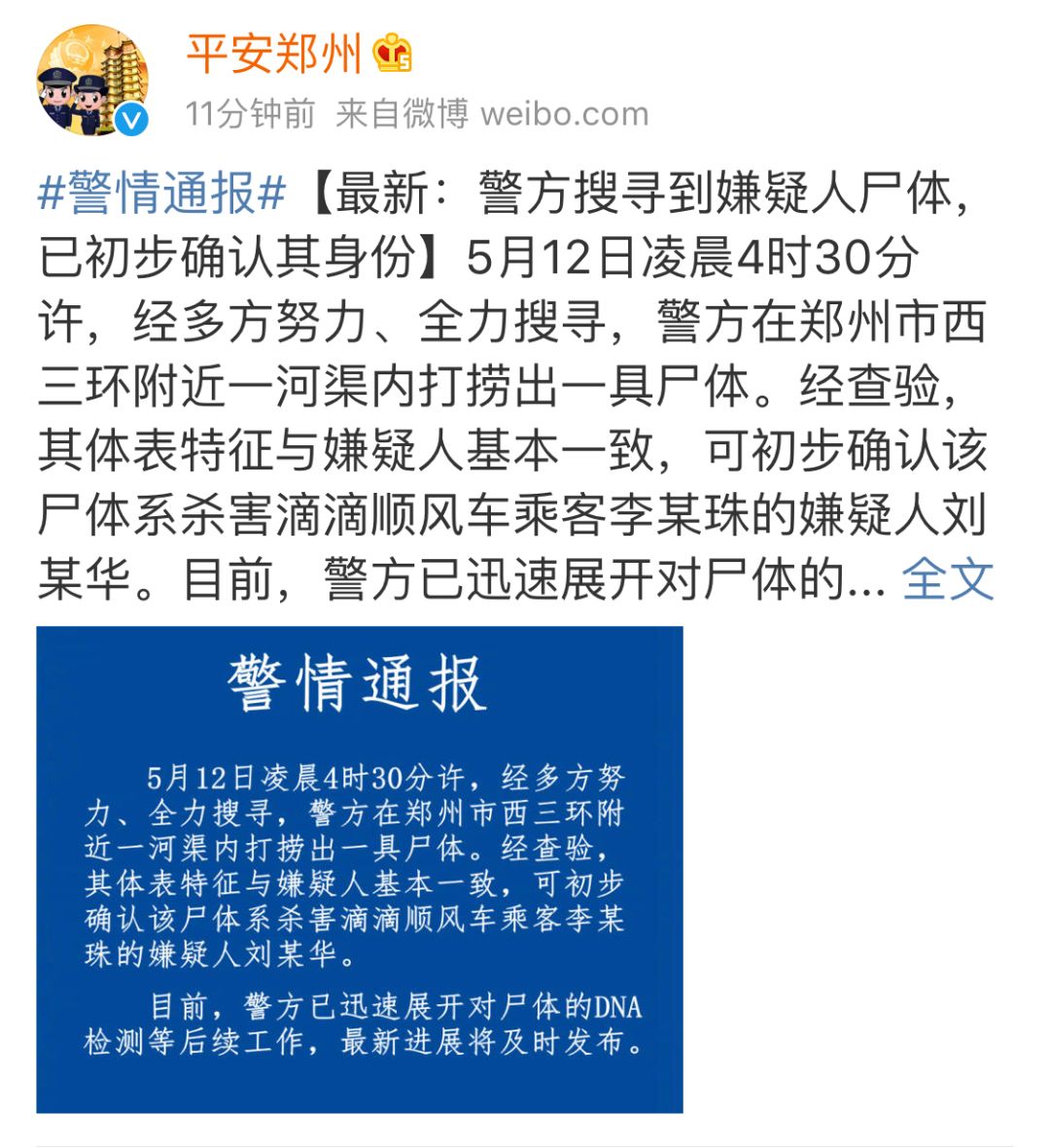This screenshot has height=1148, width=1050.
Task: Expand the post via 全文 link
Action: pos(947,579)
